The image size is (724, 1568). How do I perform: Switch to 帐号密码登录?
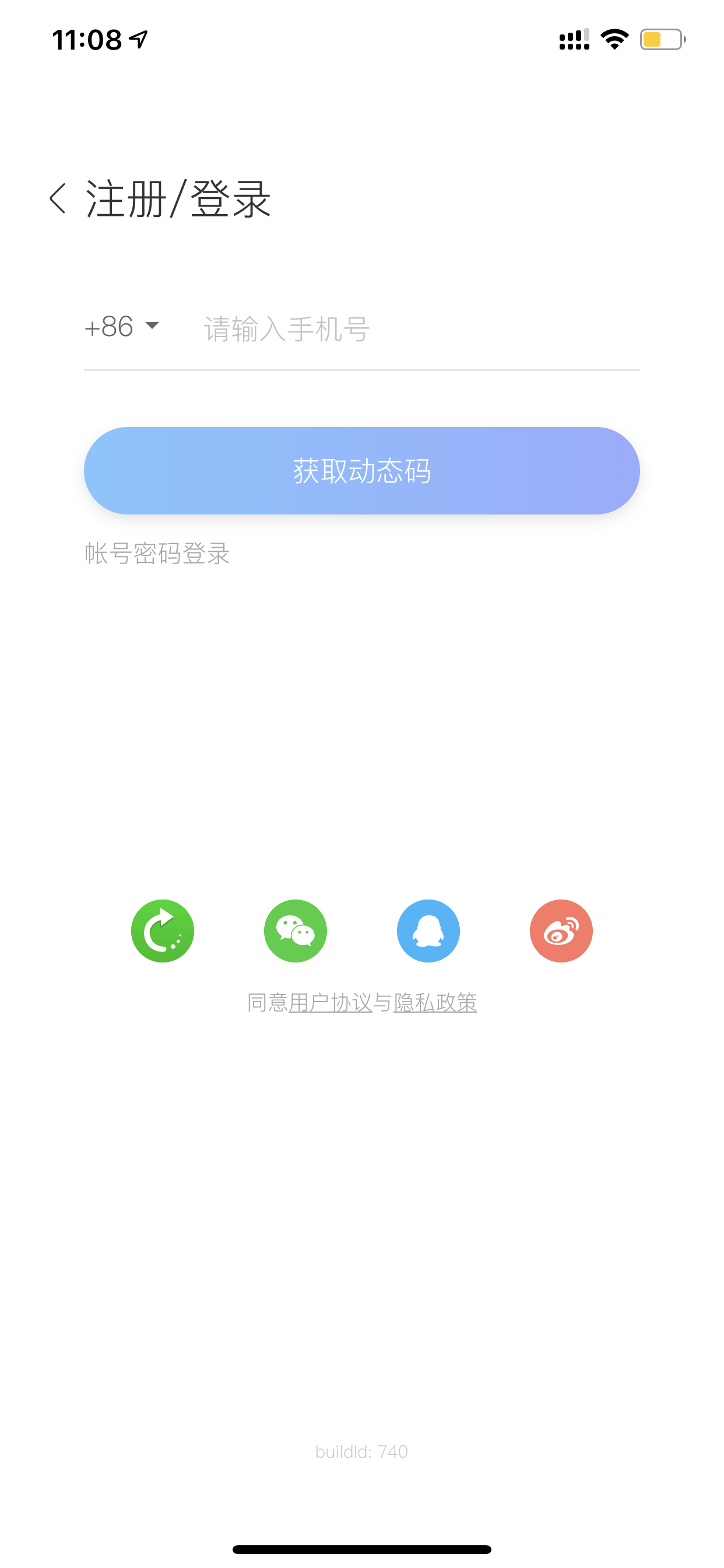pyautogui.click(x=157, y=554)
